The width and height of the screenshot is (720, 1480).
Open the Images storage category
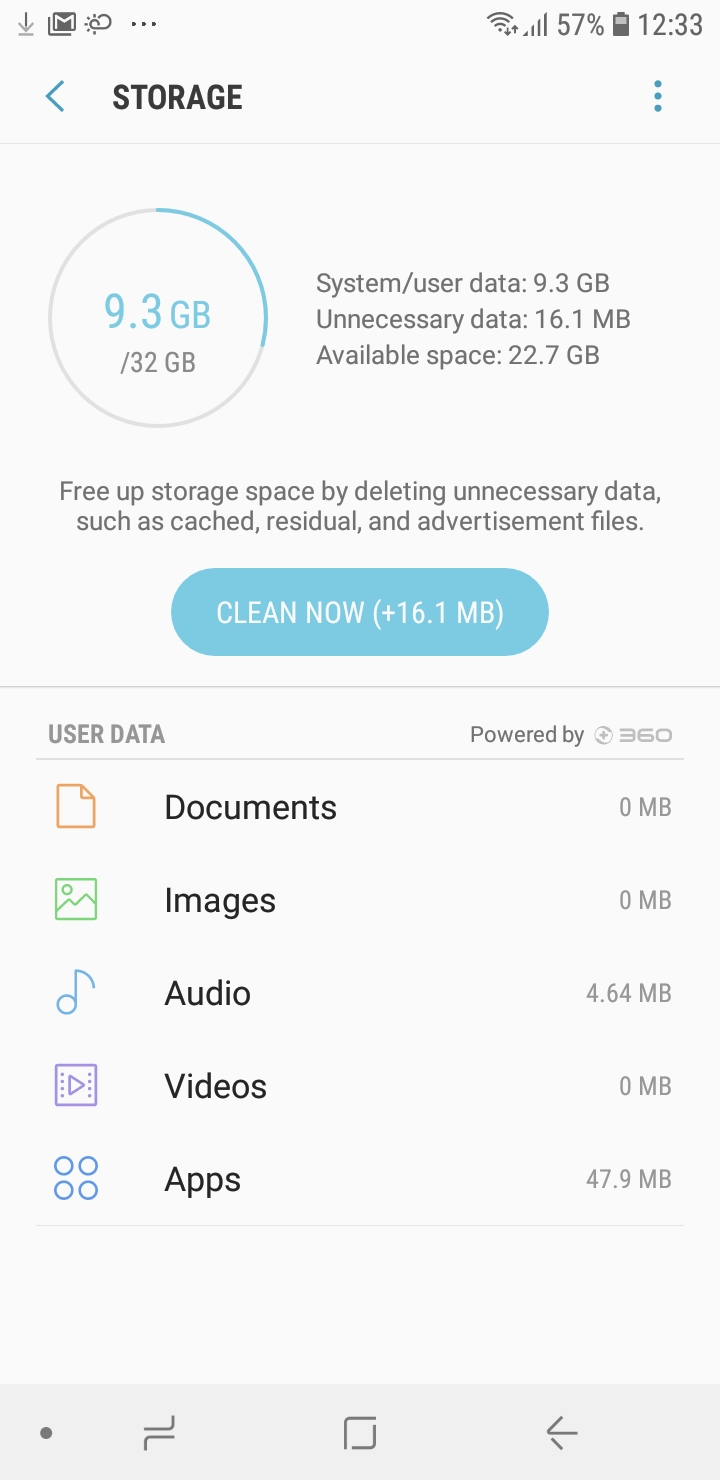[360, 900]
